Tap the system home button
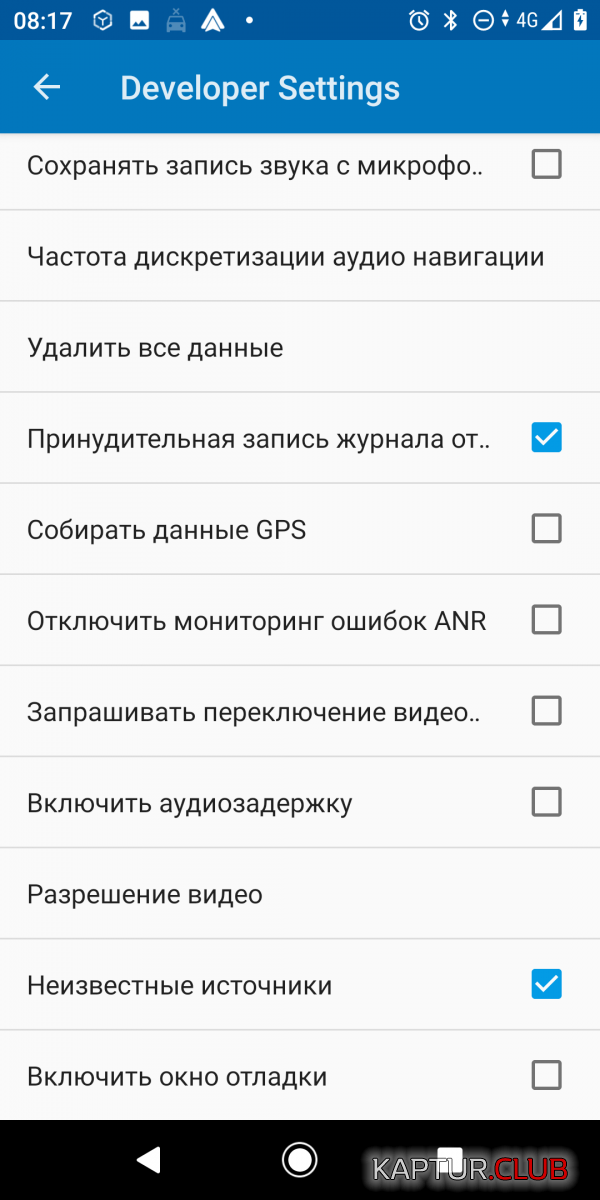 (x=299, y=1160)
